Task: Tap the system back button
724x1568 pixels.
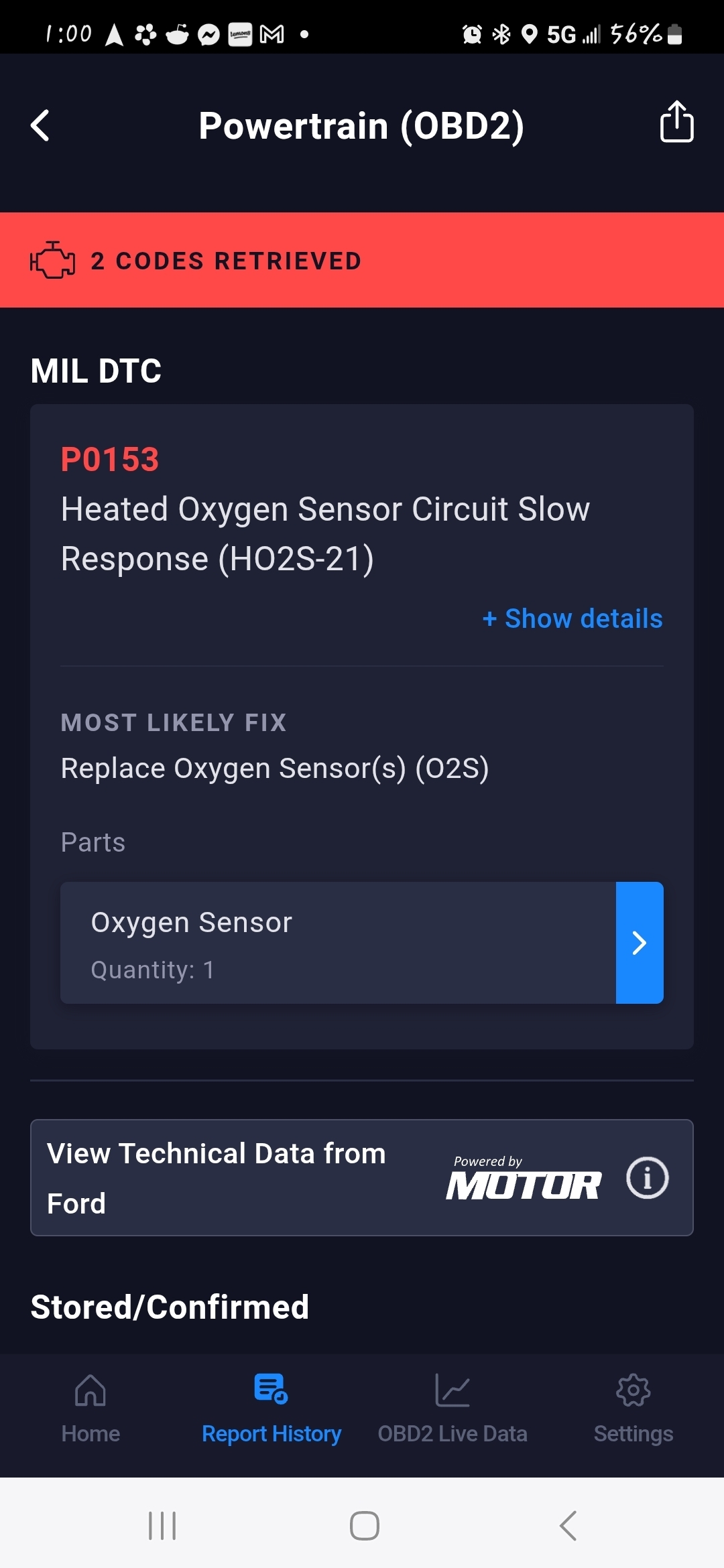Action: coord(568,1526)
